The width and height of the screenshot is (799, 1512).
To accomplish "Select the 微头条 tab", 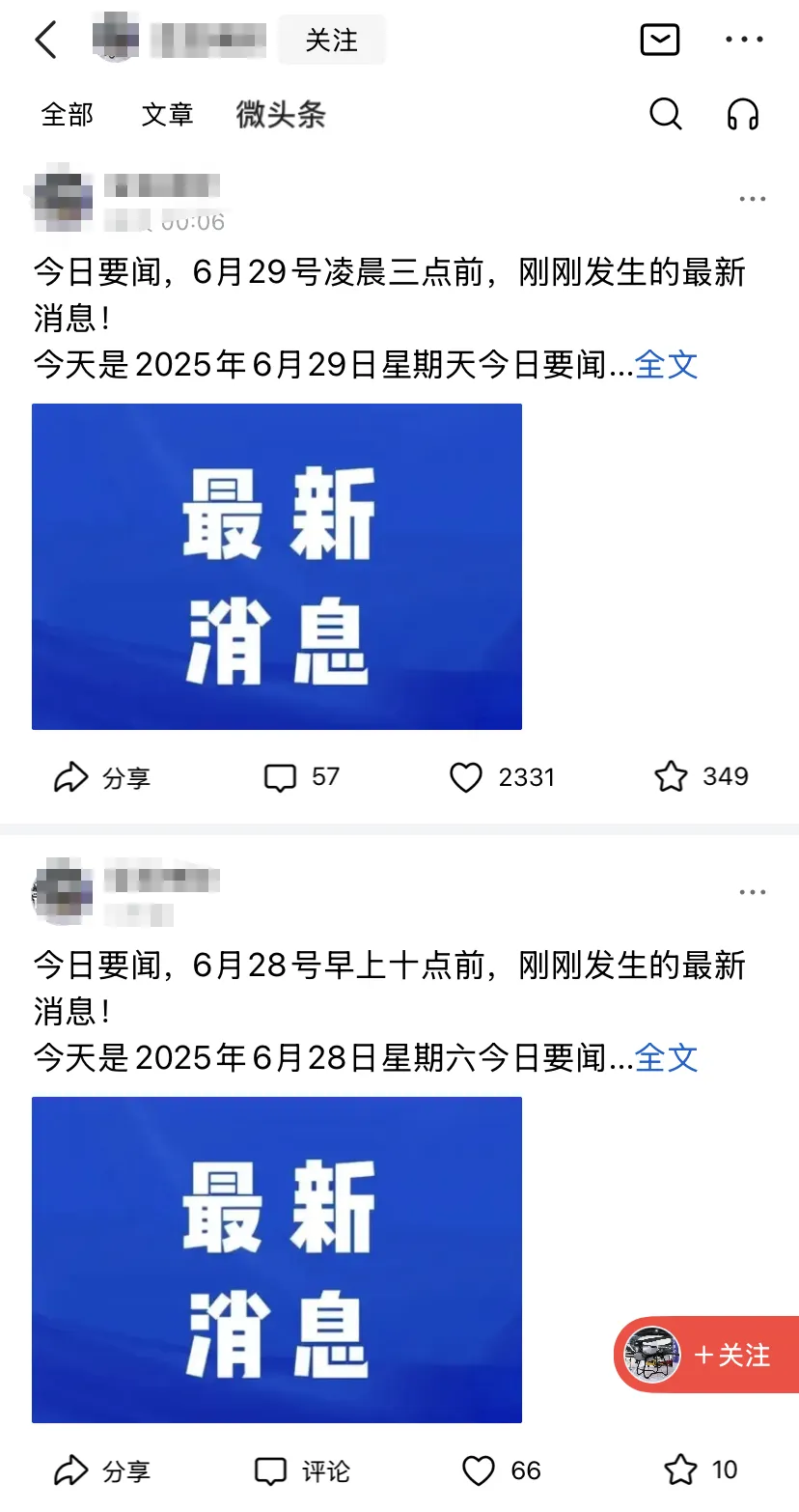I will pos(281,115).
